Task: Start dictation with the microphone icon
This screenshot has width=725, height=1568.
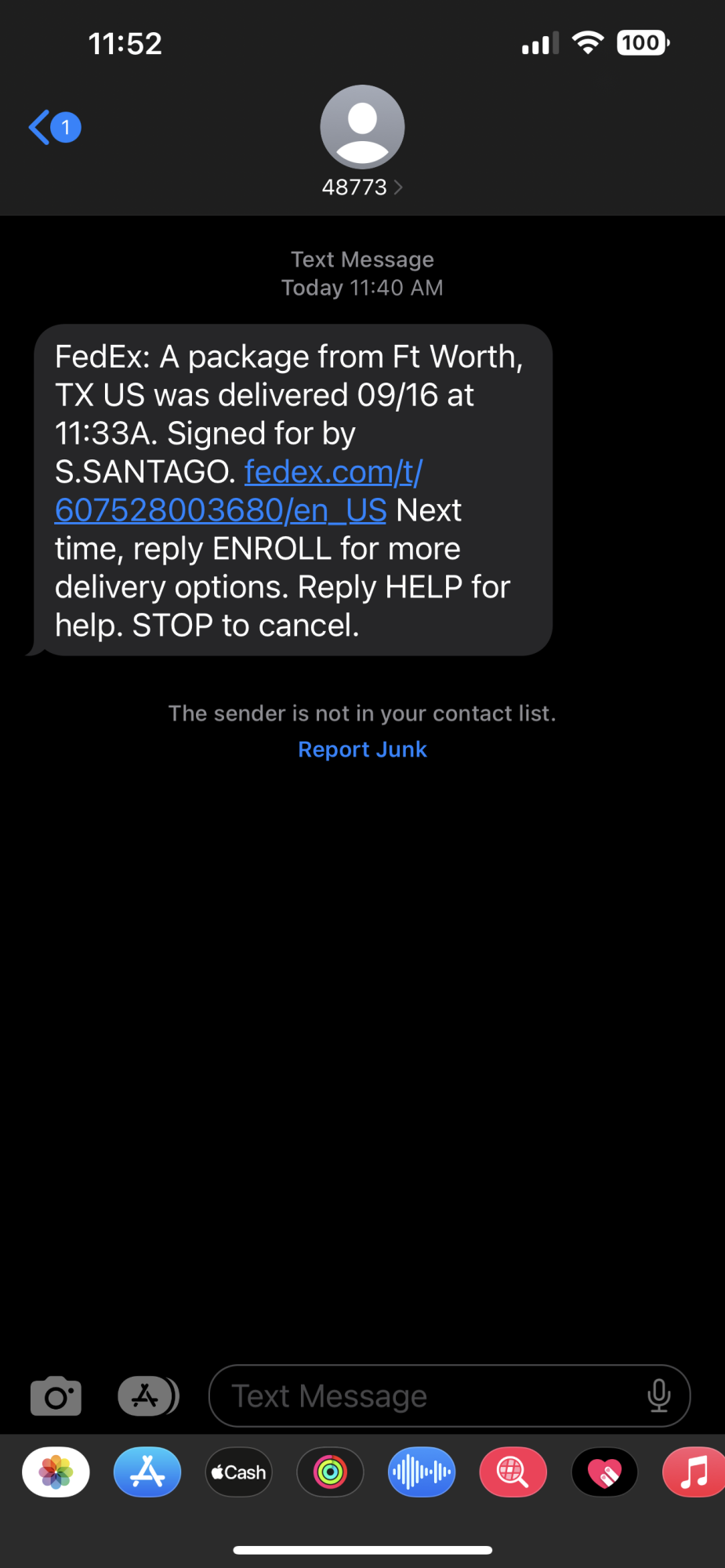Action: (x=659, y=1396)
